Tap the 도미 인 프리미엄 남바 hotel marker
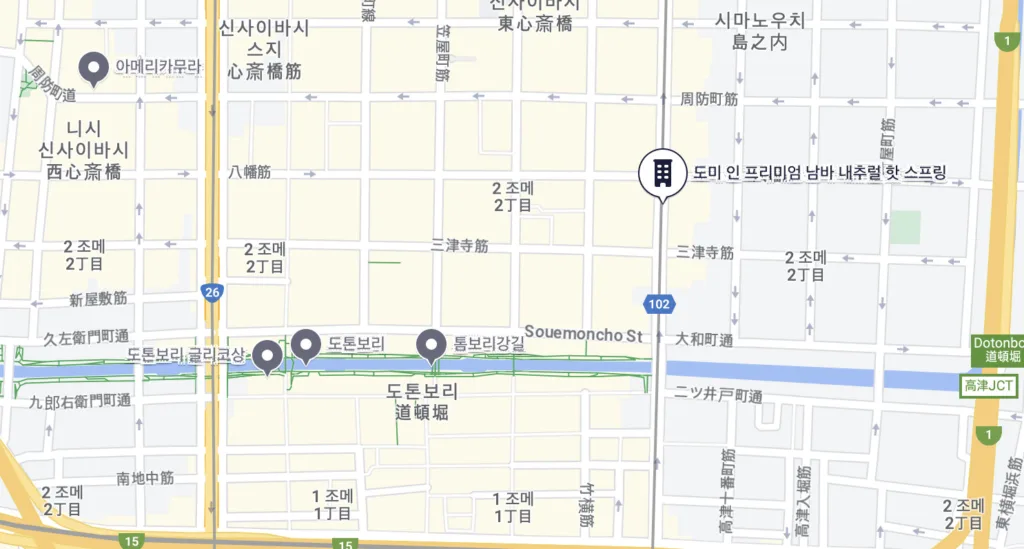This screenshot has height=549, width=1024. [x=660, y=173]
